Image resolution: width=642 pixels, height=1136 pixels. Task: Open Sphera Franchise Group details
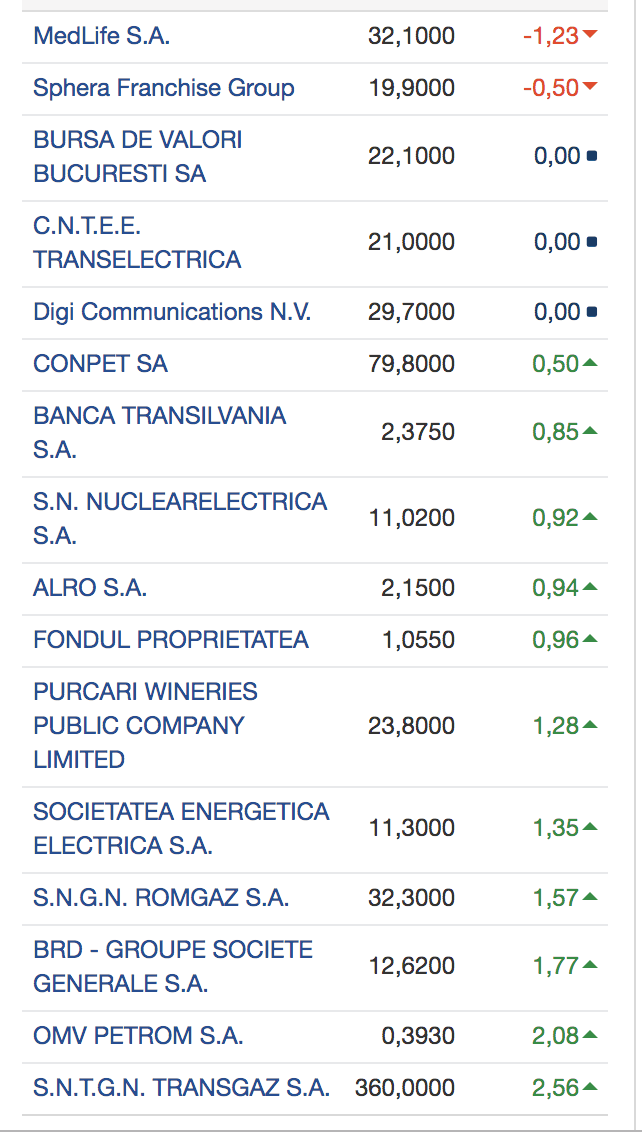click(x=164, y=88)
